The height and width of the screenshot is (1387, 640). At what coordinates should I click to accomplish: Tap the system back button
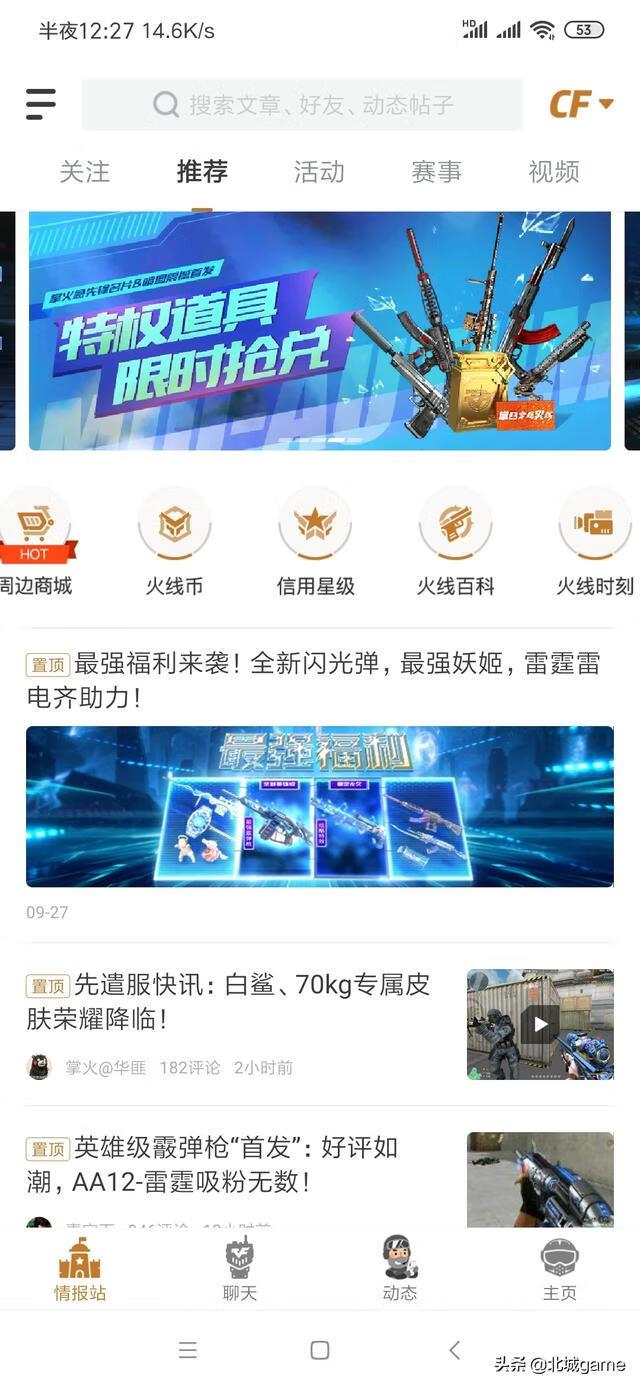454,1351
